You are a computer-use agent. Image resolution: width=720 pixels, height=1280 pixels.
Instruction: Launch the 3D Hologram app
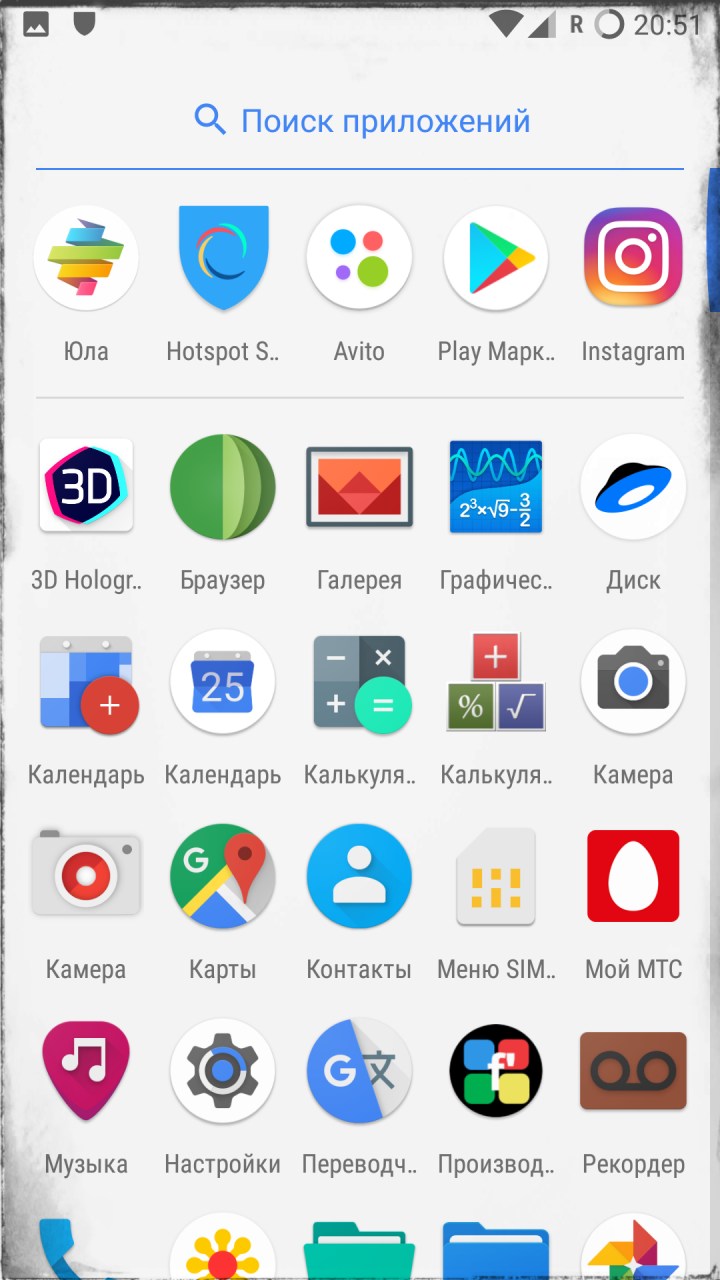point(86,486)
